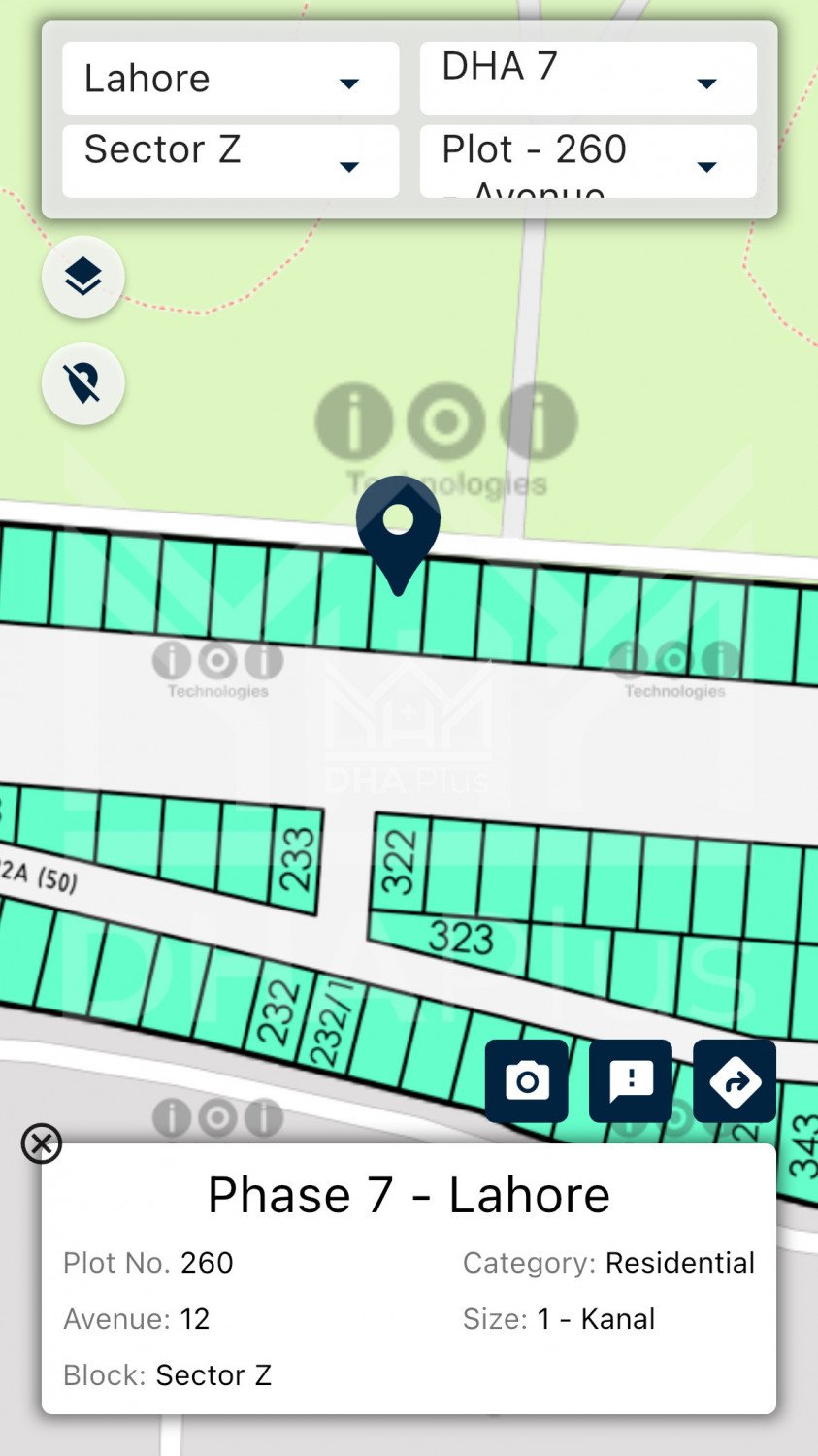This screenshot has width=818, height=1456.
Task: Tap the dark map pin marker
Action: click(398, 529)
